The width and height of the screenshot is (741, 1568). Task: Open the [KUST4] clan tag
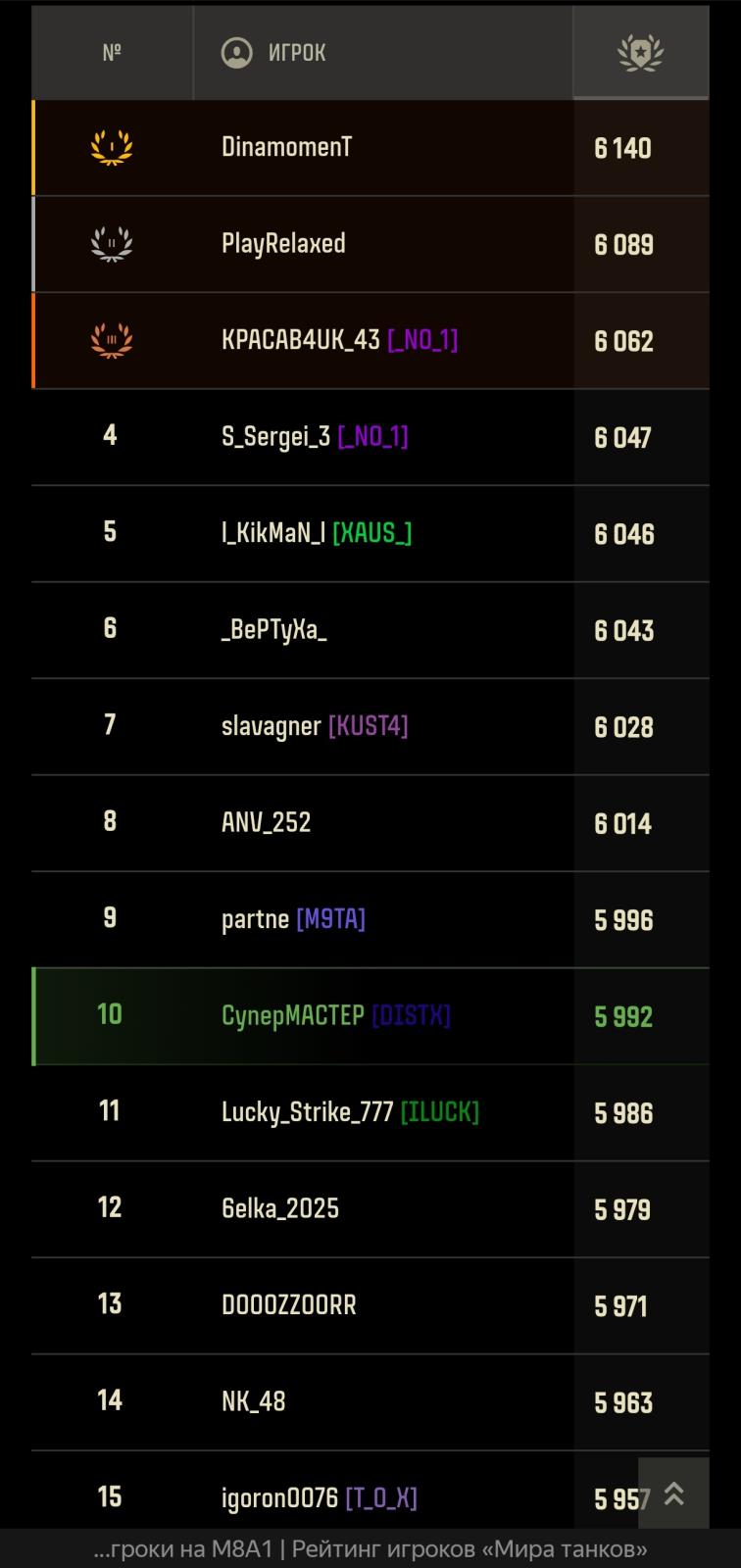coord(368,726)
